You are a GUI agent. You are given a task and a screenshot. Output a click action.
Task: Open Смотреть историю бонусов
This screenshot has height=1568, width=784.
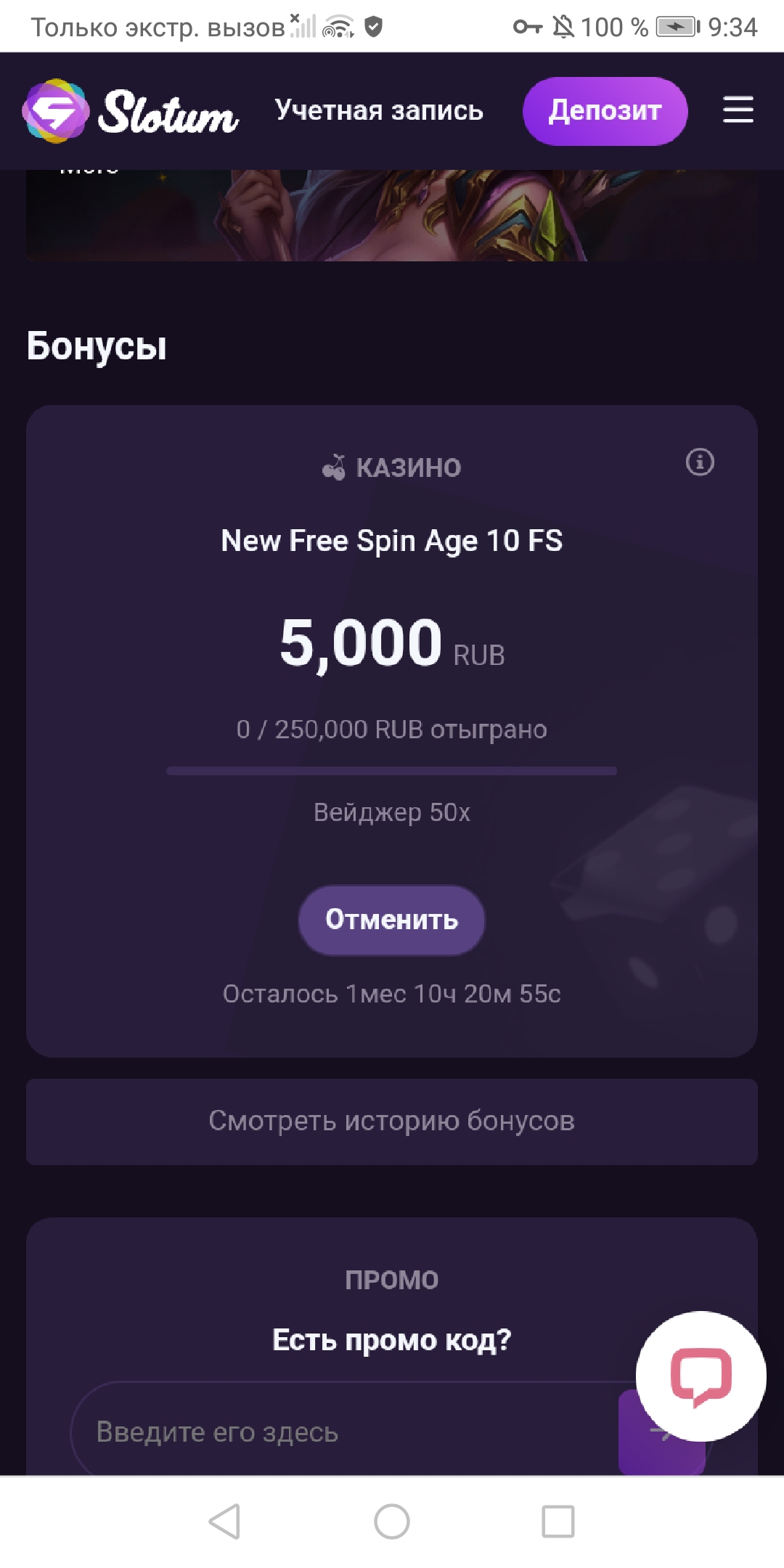point(392,1122)
